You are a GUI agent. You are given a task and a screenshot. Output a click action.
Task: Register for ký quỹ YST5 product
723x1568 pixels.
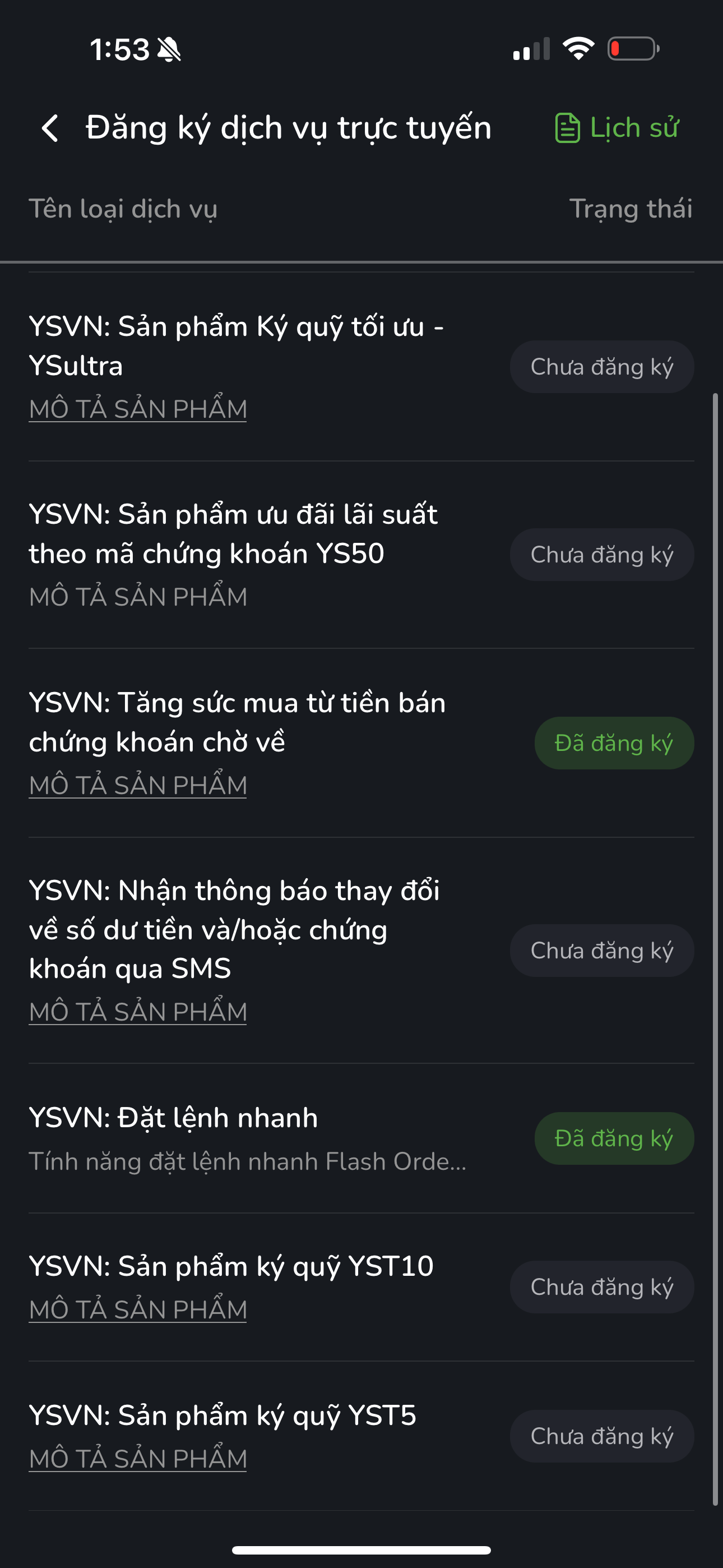point(601,1437)
